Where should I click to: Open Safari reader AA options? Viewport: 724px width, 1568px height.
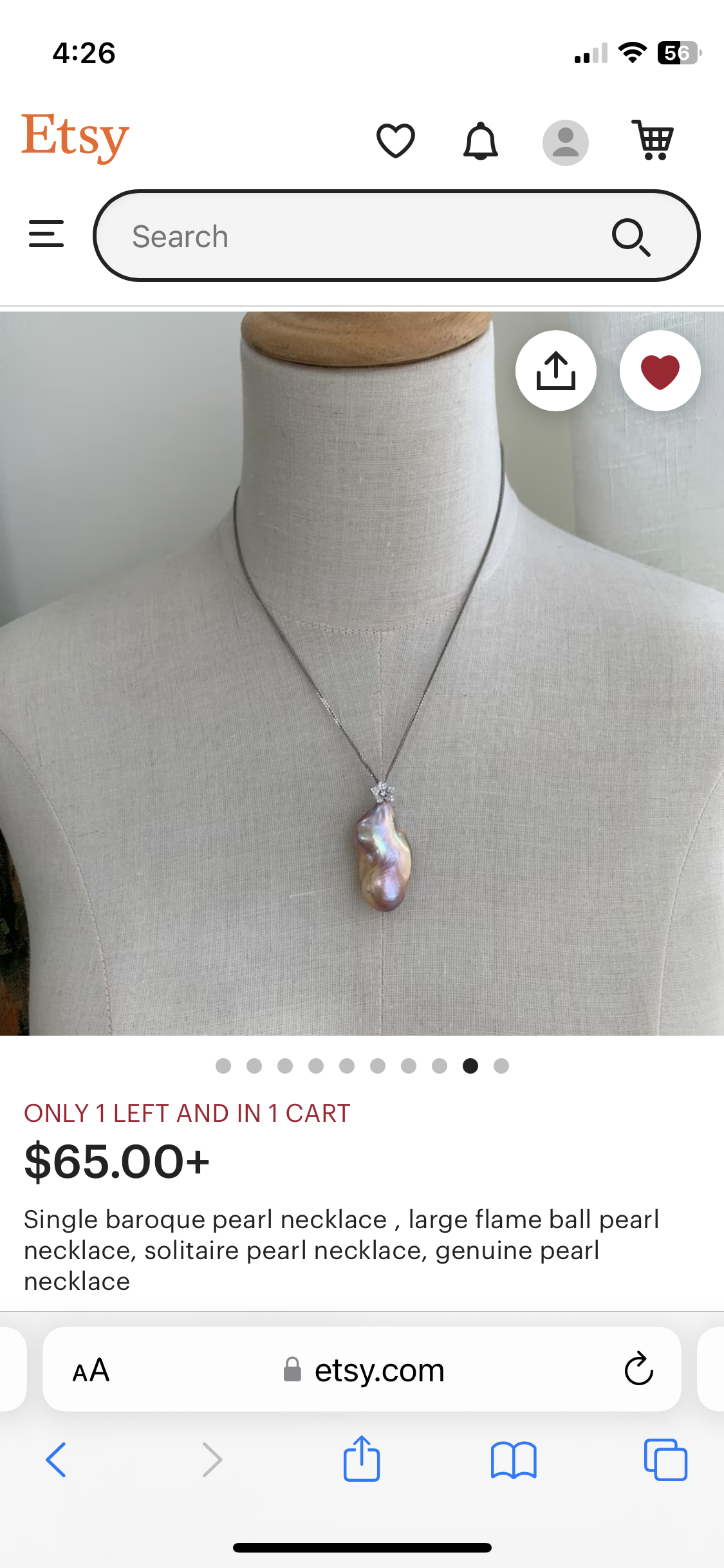click(x=91, y=1370)
